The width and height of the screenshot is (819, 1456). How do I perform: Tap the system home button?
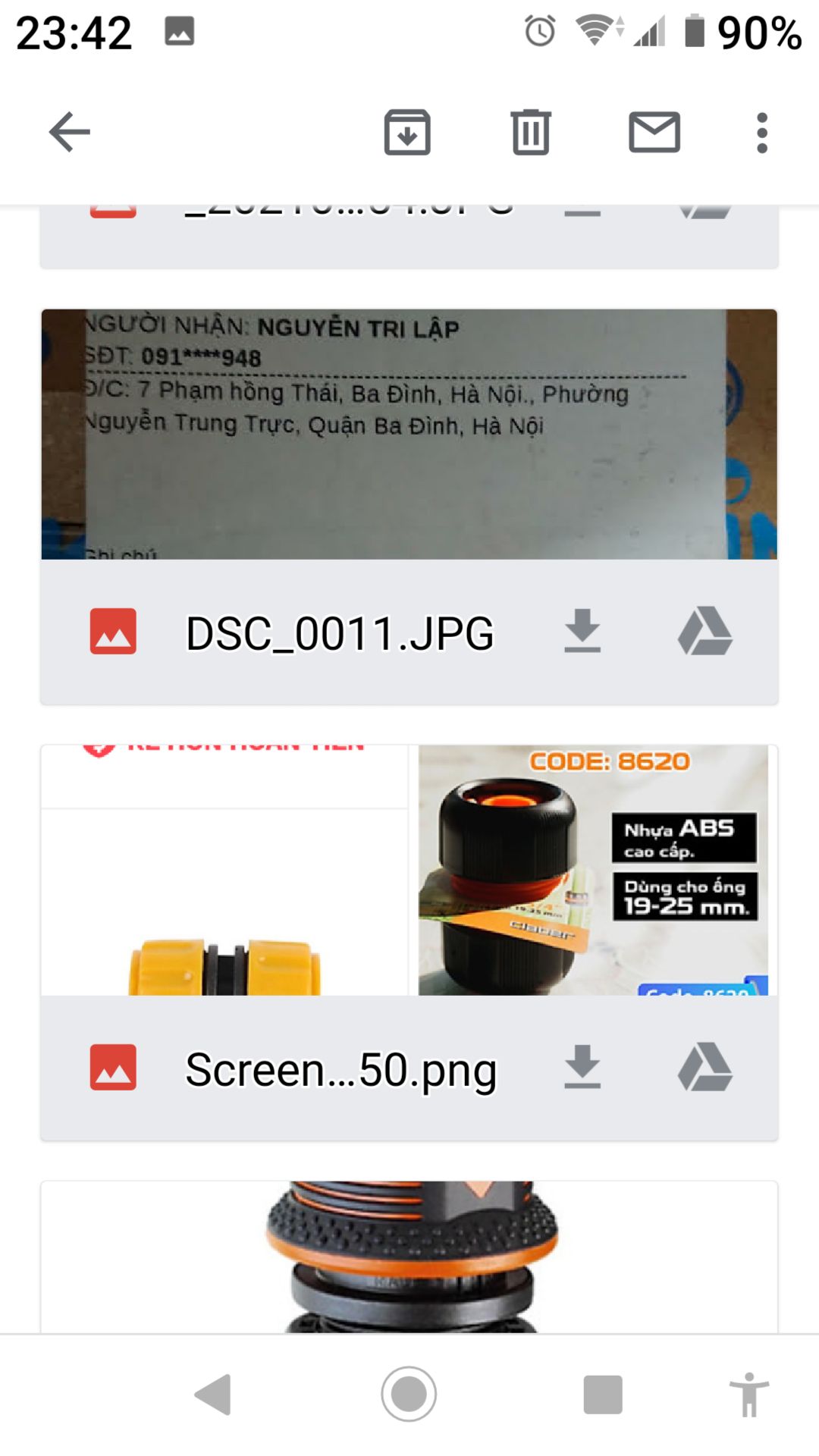pos(409,1394)
